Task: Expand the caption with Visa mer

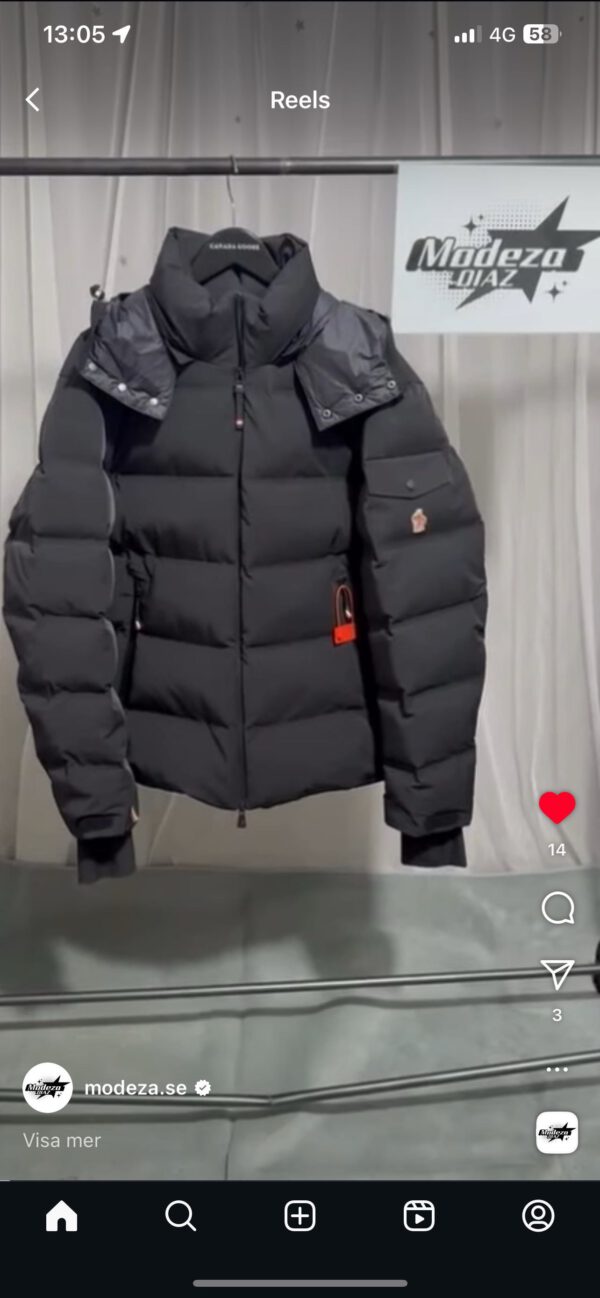Action: point(62,1140)
